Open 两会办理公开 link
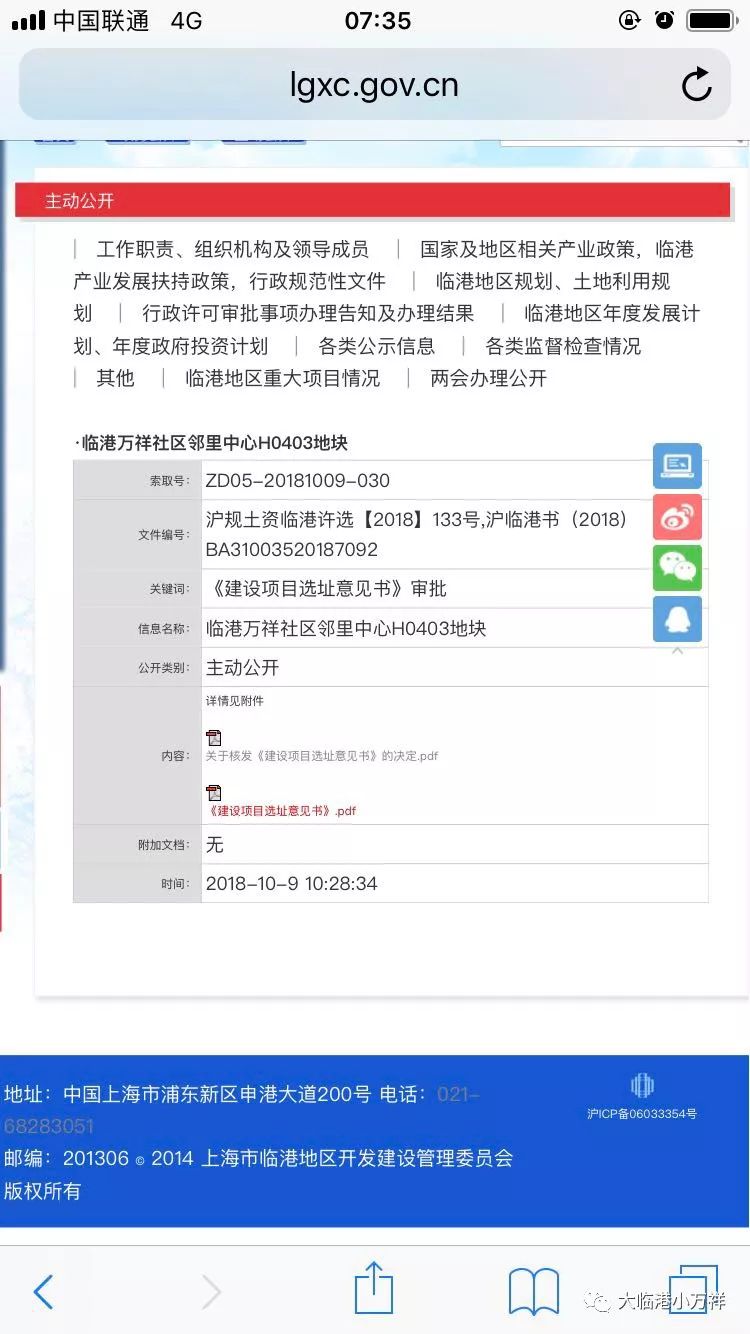The width and height of the screenshot is (750, 1334). coord(489,378)
